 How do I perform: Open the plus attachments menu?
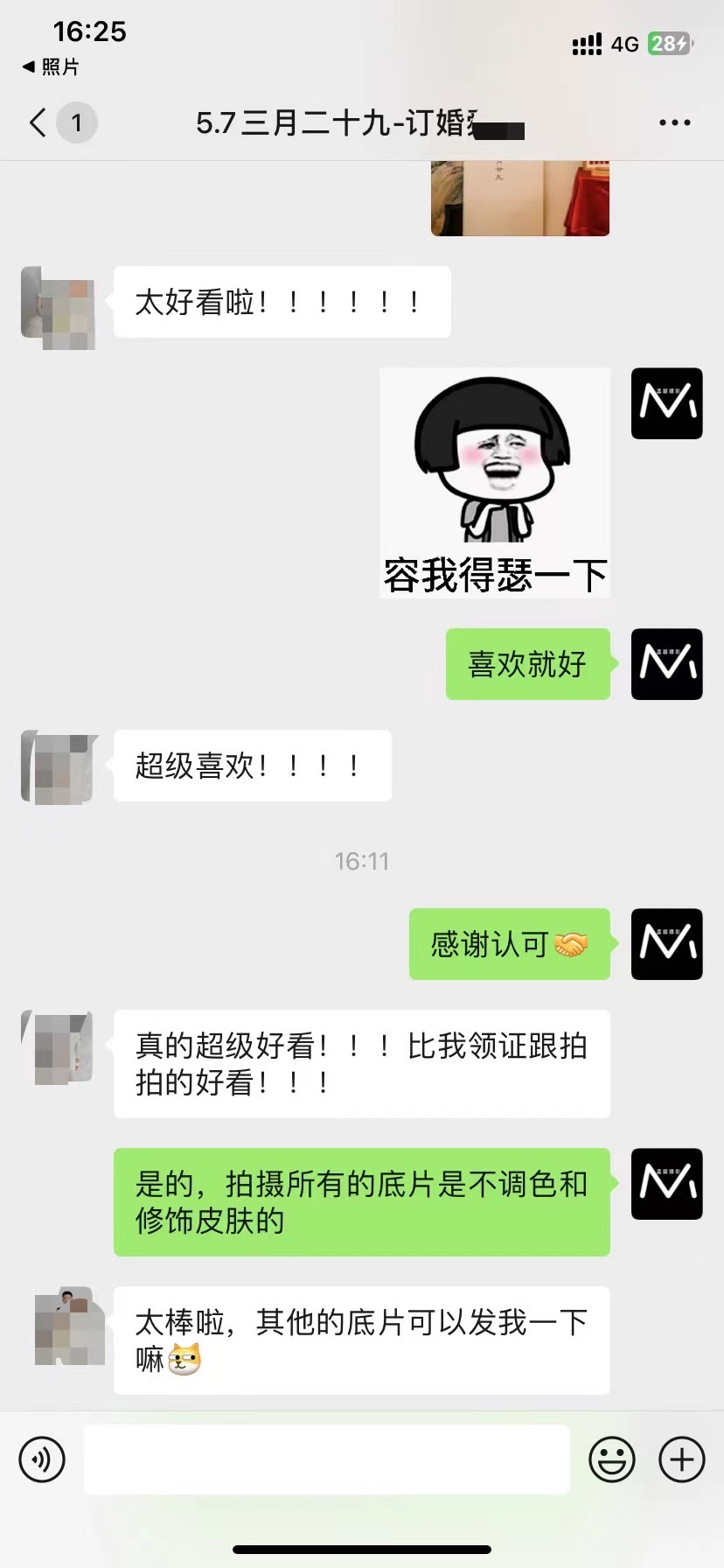(x=682, y=1459)
